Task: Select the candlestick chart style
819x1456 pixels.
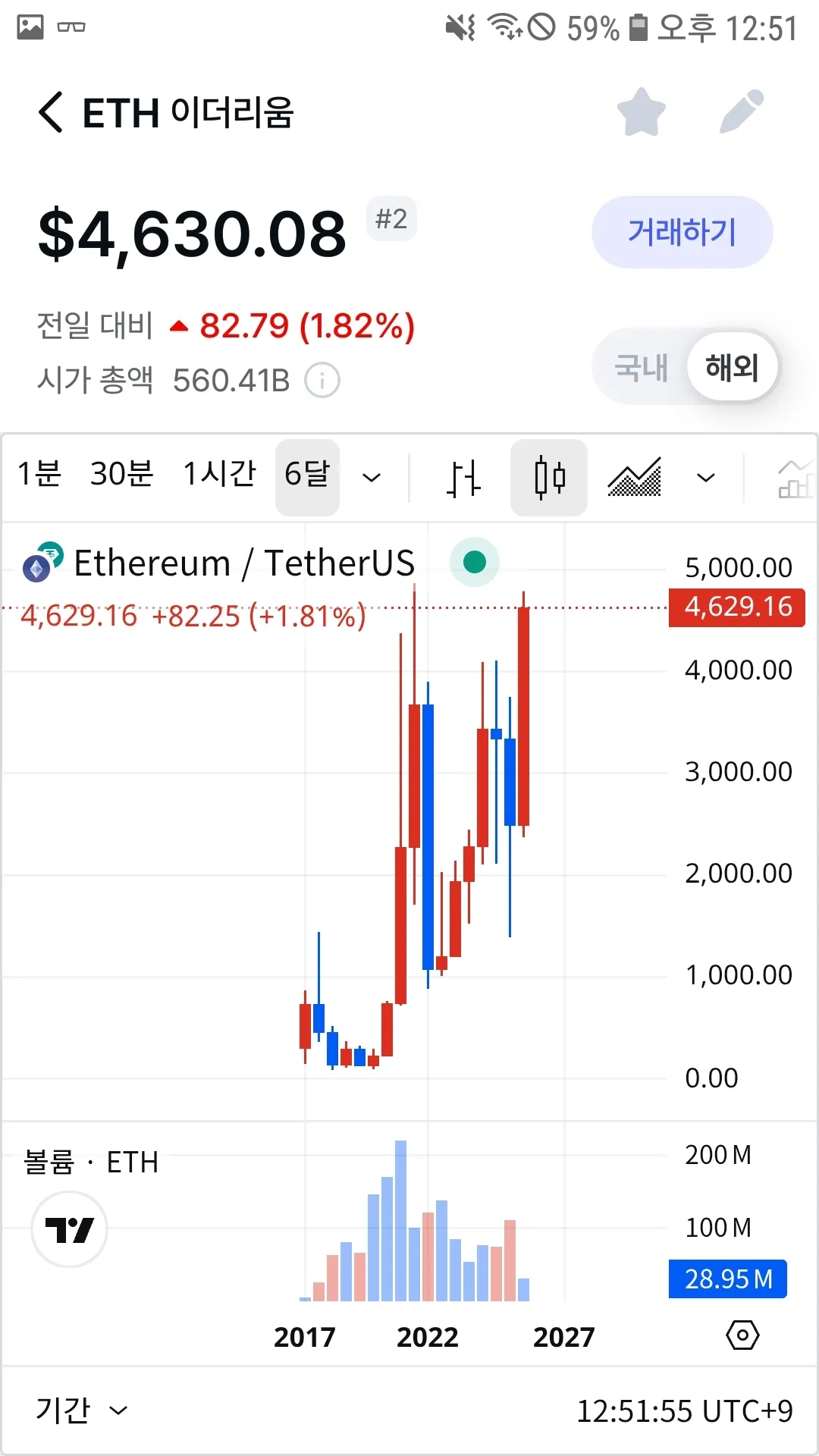Action: pos(549,478)
